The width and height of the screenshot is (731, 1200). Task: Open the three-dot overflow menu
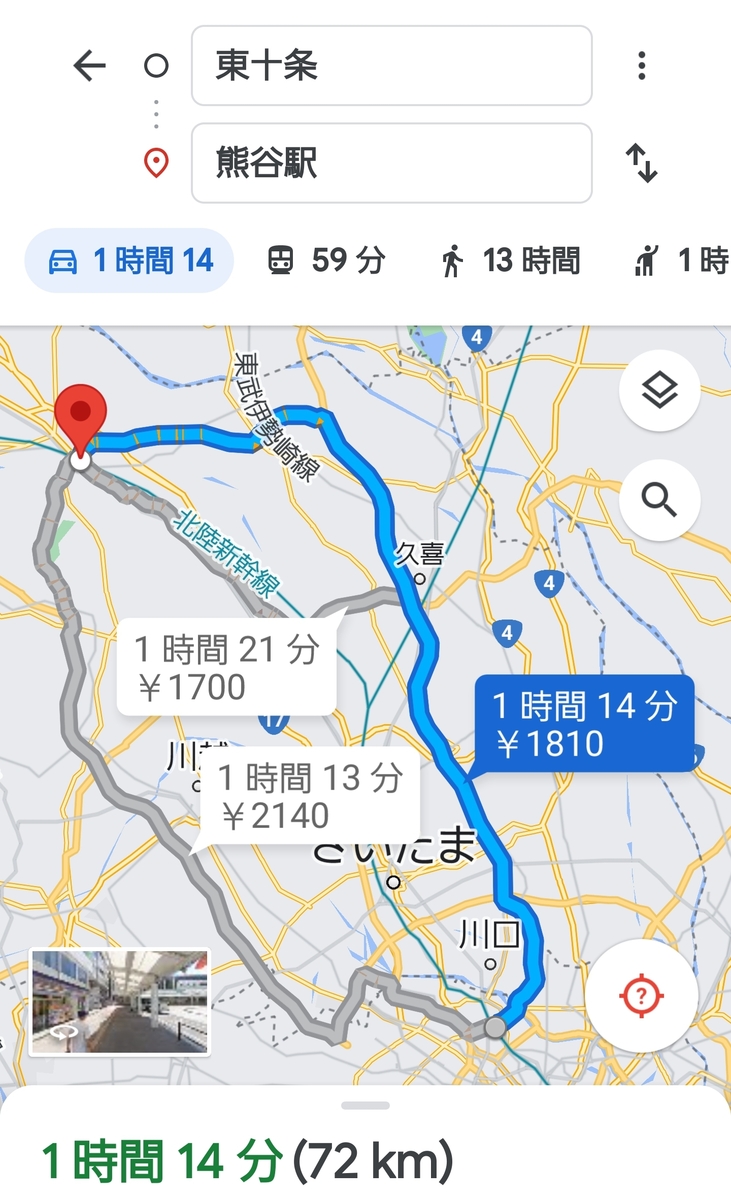[x=641, y=66]
